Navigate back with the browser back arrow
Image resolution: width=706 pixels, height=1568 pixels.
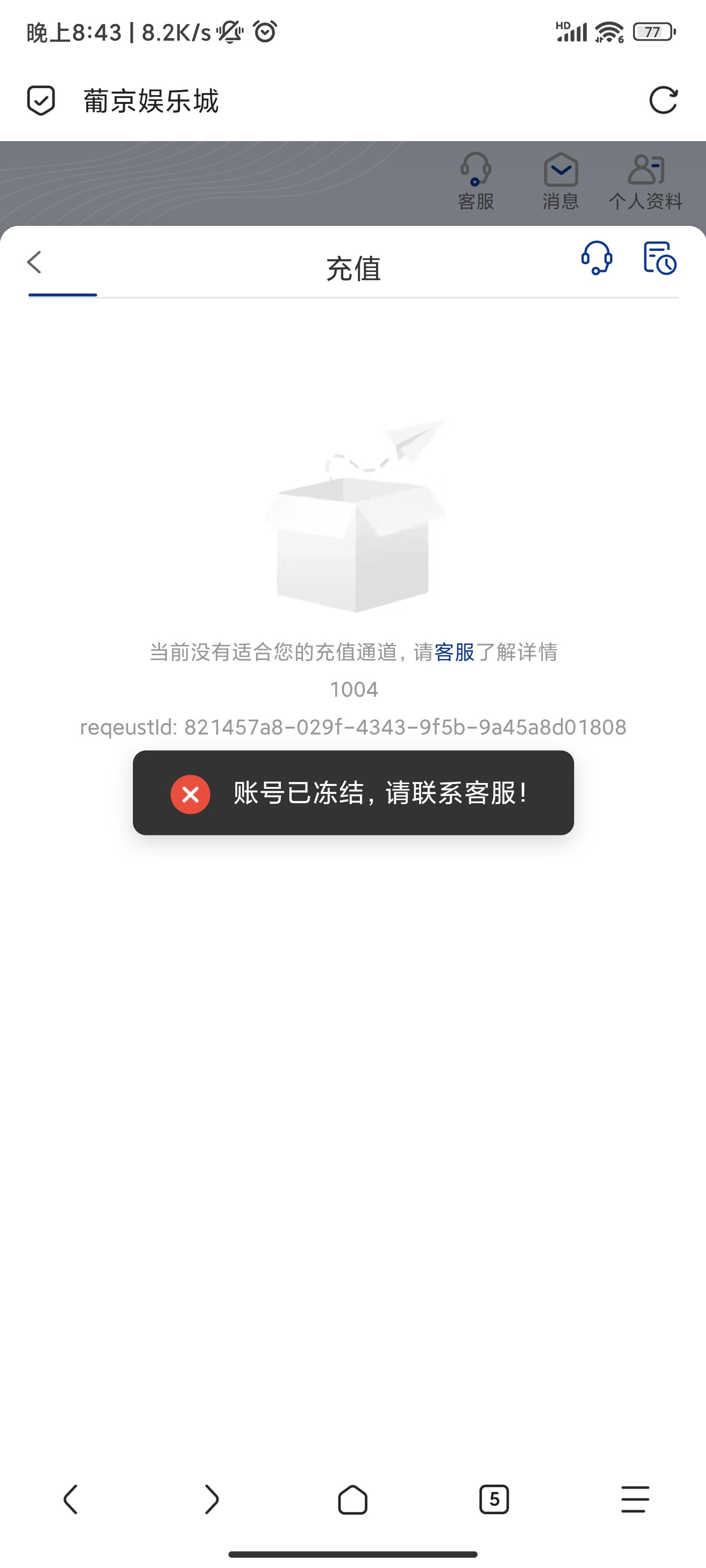[x=71, y=1499]
